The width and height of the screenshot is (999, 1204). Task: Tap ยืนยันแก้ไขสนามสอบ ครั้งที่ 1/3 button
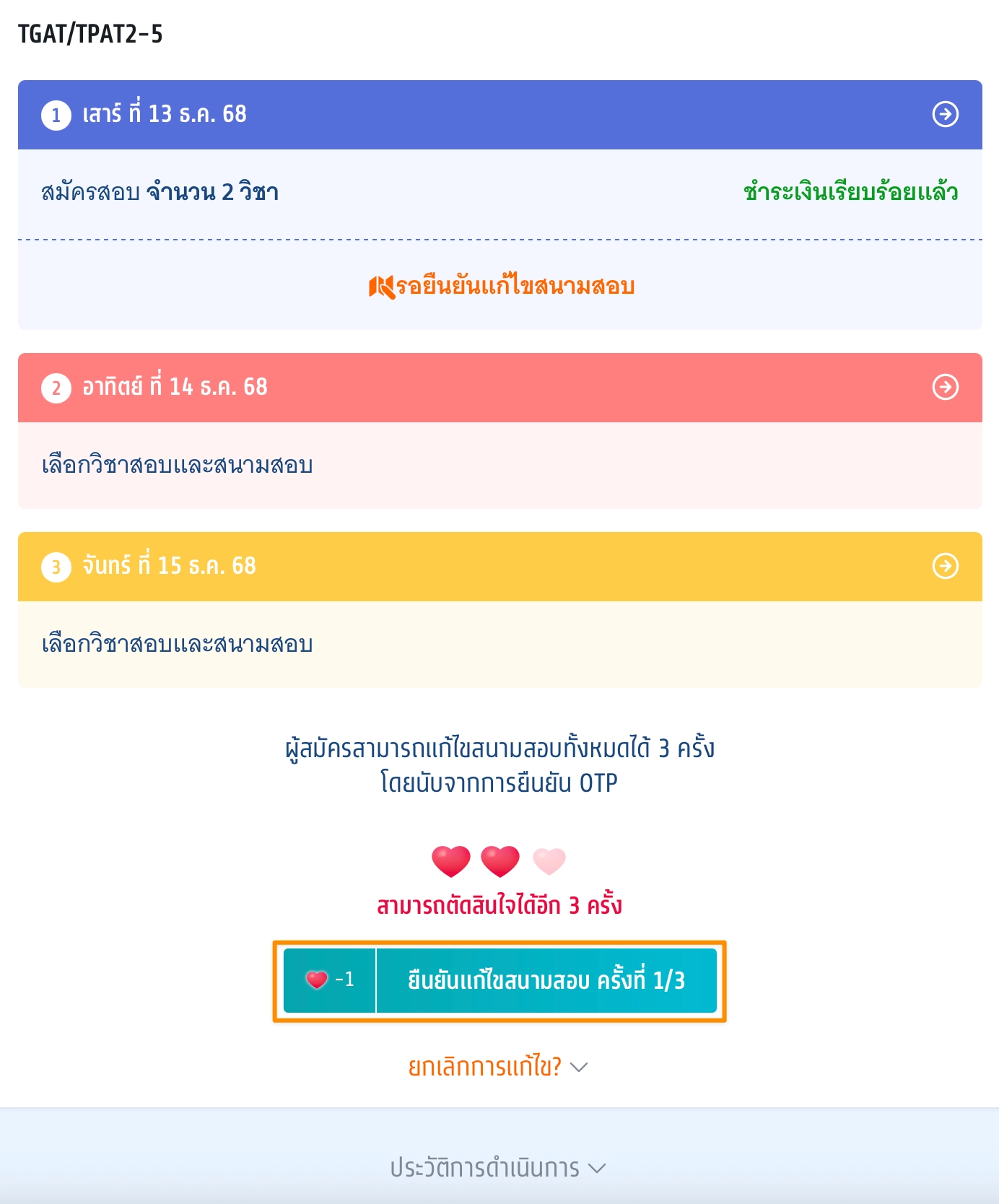click(500, 980)
